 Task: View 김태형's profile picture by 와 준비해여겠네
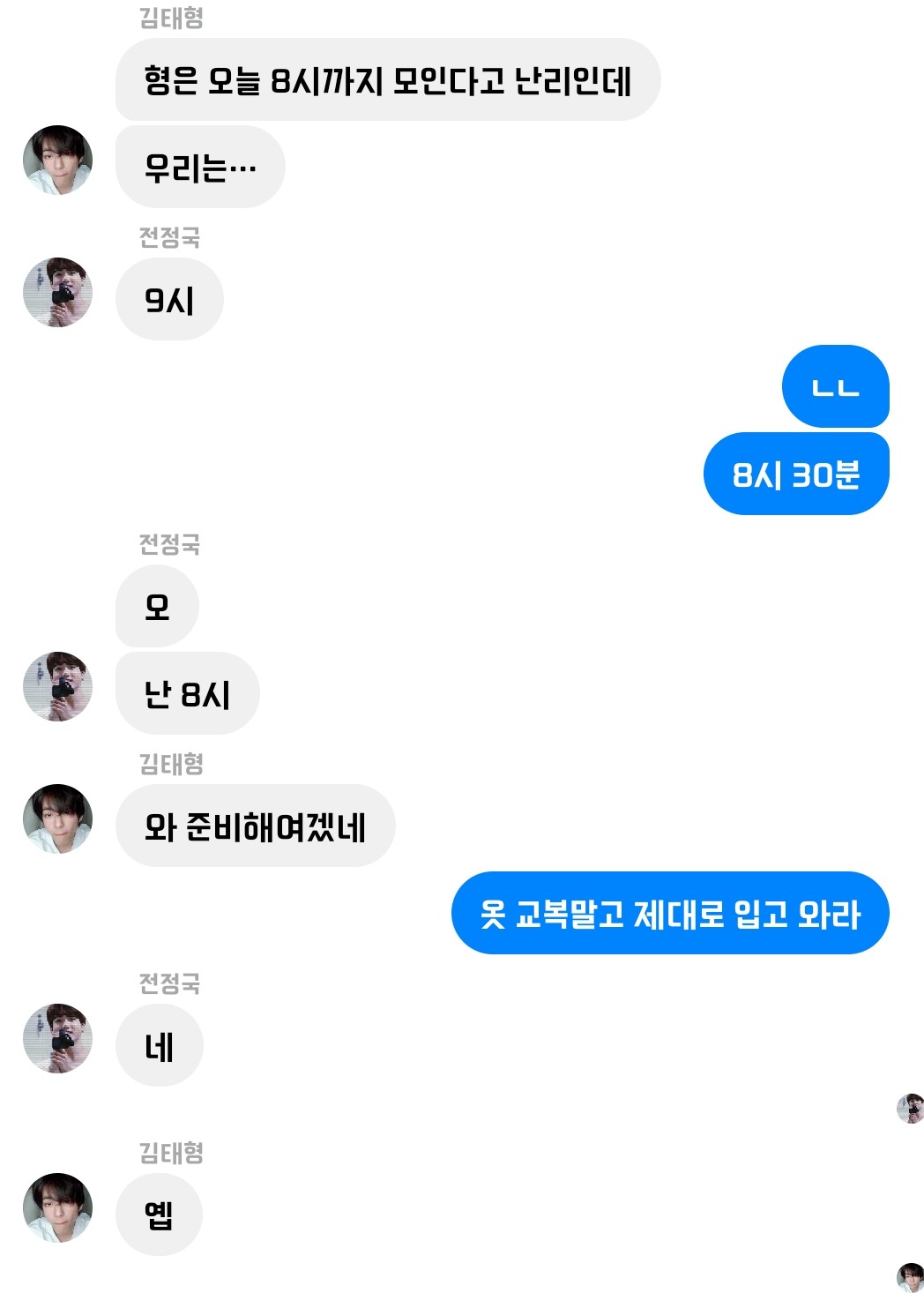(57, 818)
